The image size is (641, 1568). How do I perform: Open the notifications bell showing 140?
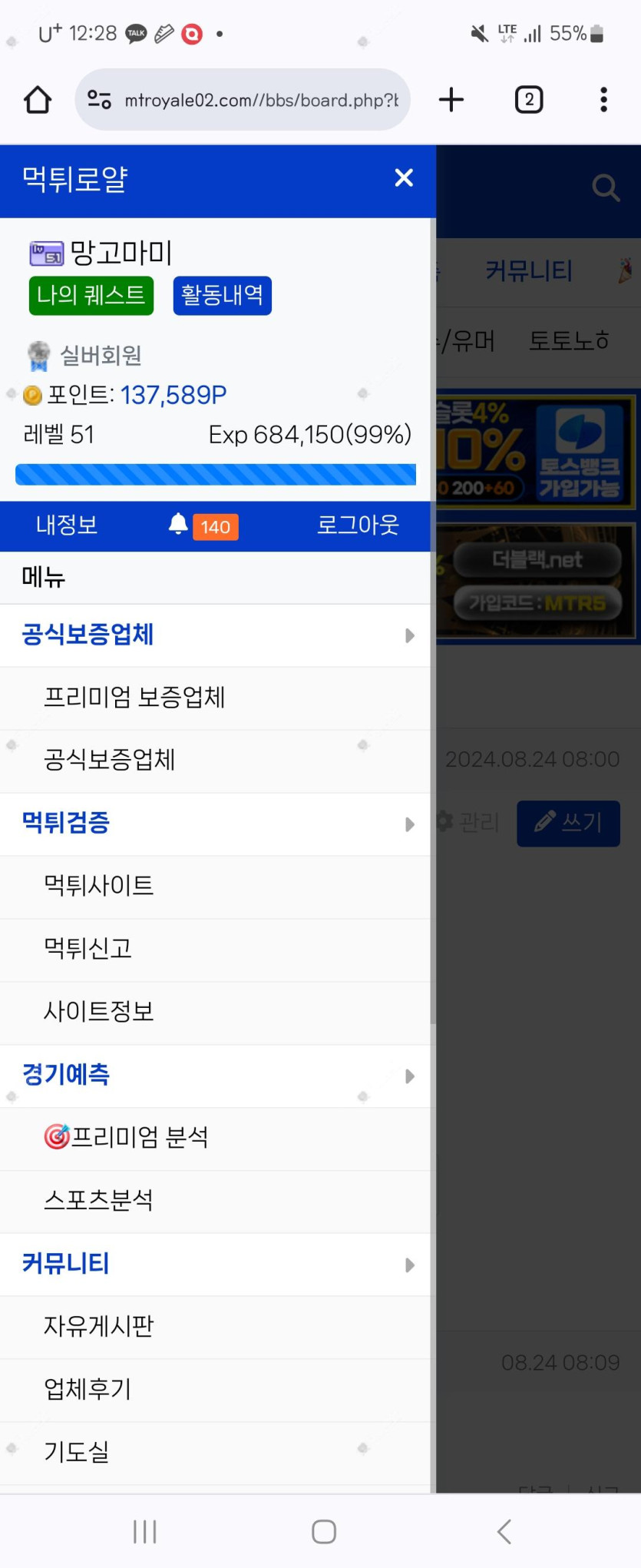(x=203, y=526)
